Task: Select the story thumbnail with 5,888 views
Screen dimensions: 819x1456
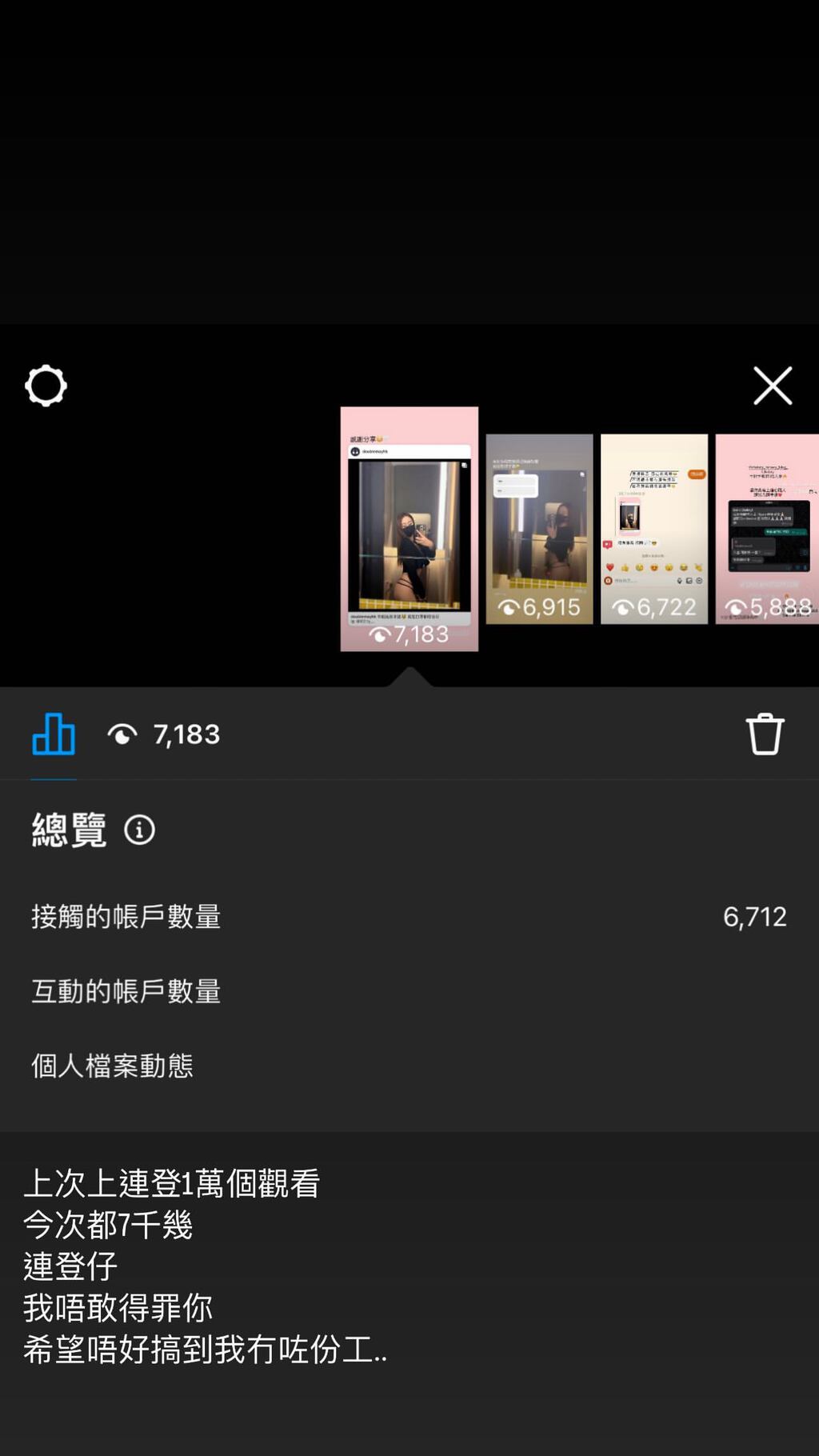Action: [x=767, y=528]
